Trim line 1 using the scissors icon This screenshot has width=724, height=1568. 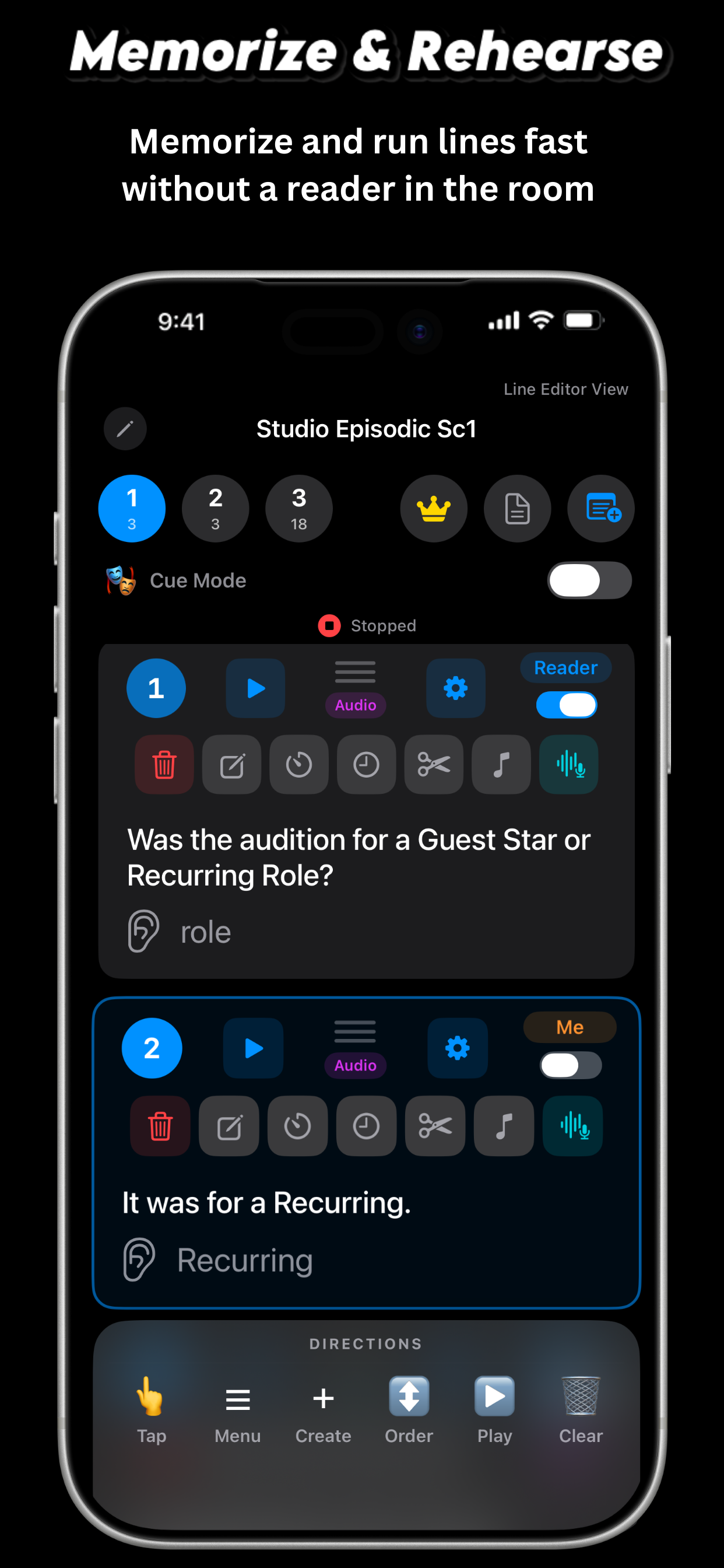(x=433, y=765)
